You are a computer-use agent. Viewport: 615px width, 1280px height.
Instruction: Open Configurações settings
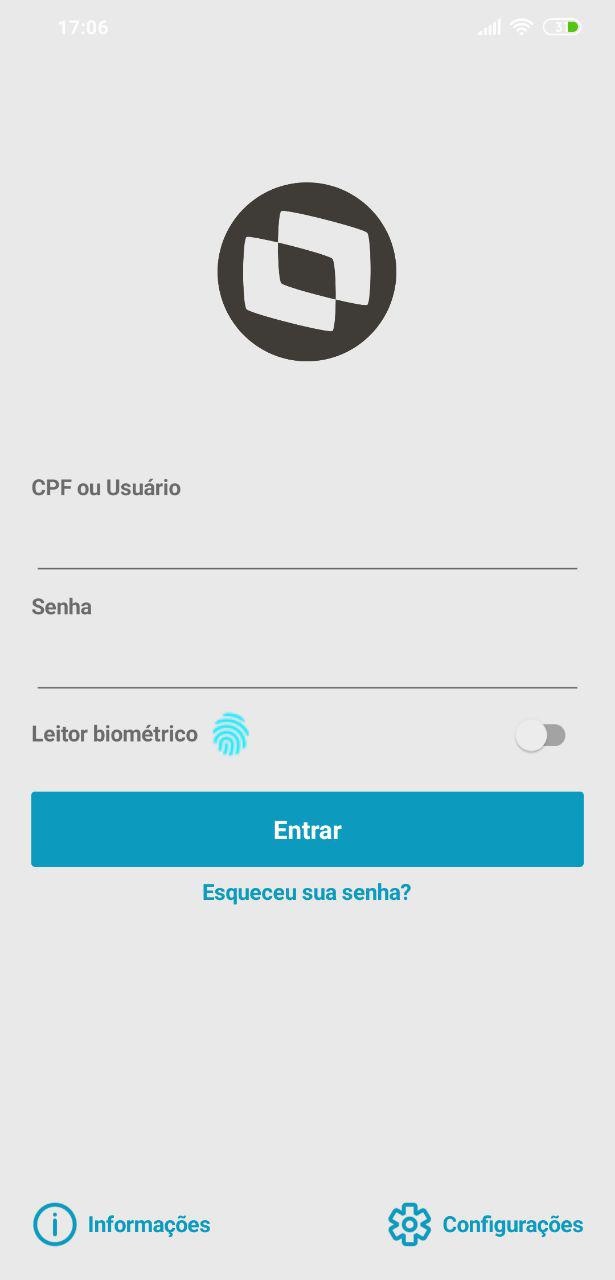click(x=486, y=1224)
